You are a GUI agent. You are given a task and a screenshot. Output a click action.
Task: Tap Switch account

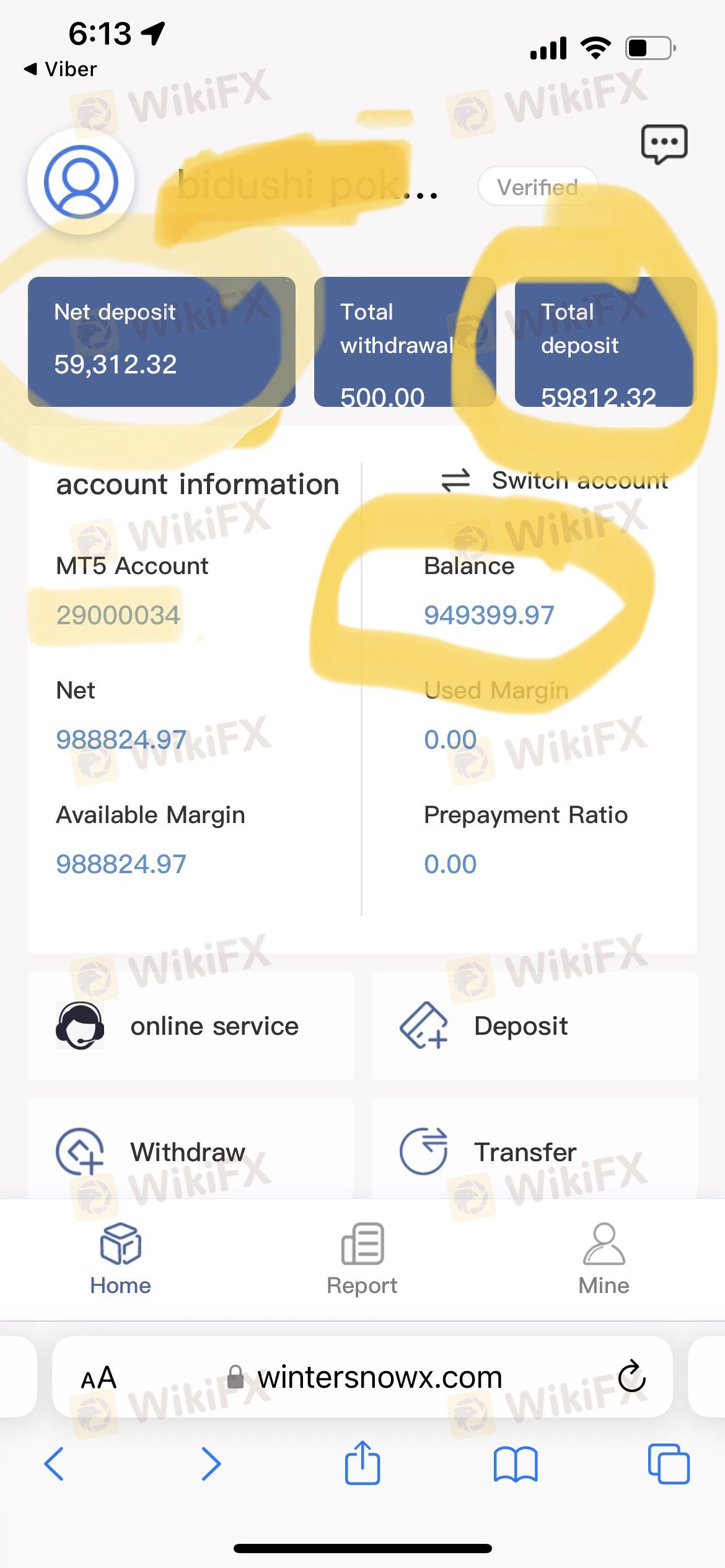pos(555,481)
